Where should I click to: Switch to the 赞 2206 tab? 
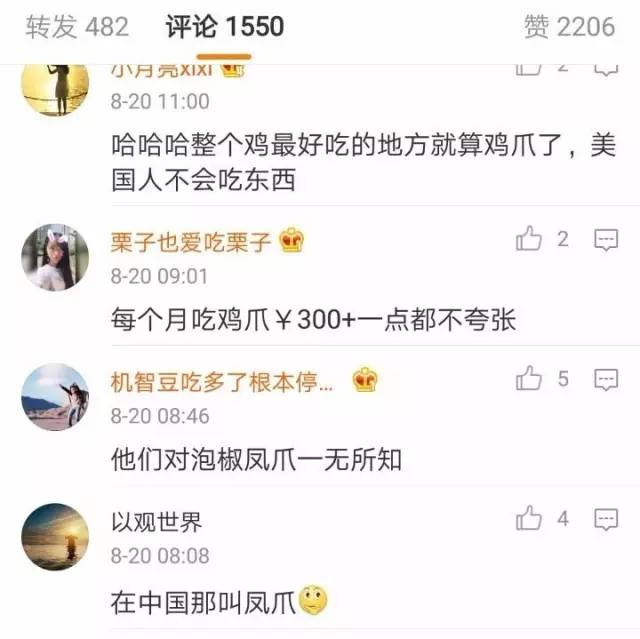(x=569, y=26)
